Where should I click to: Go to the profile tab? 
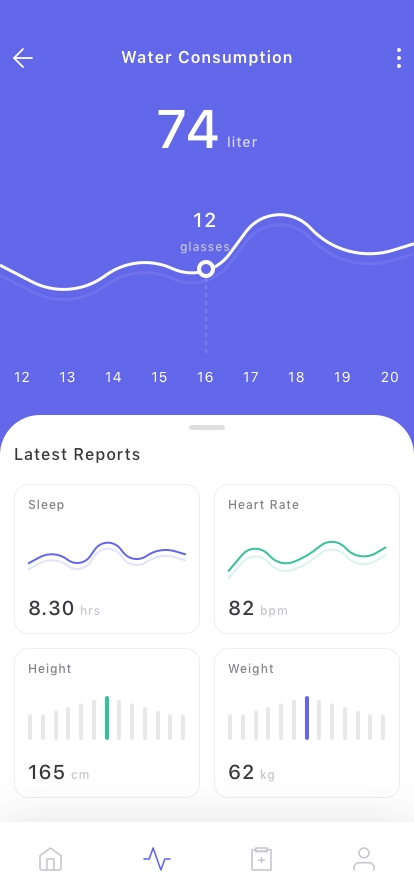pyautogui.click(x=364, y=859)
